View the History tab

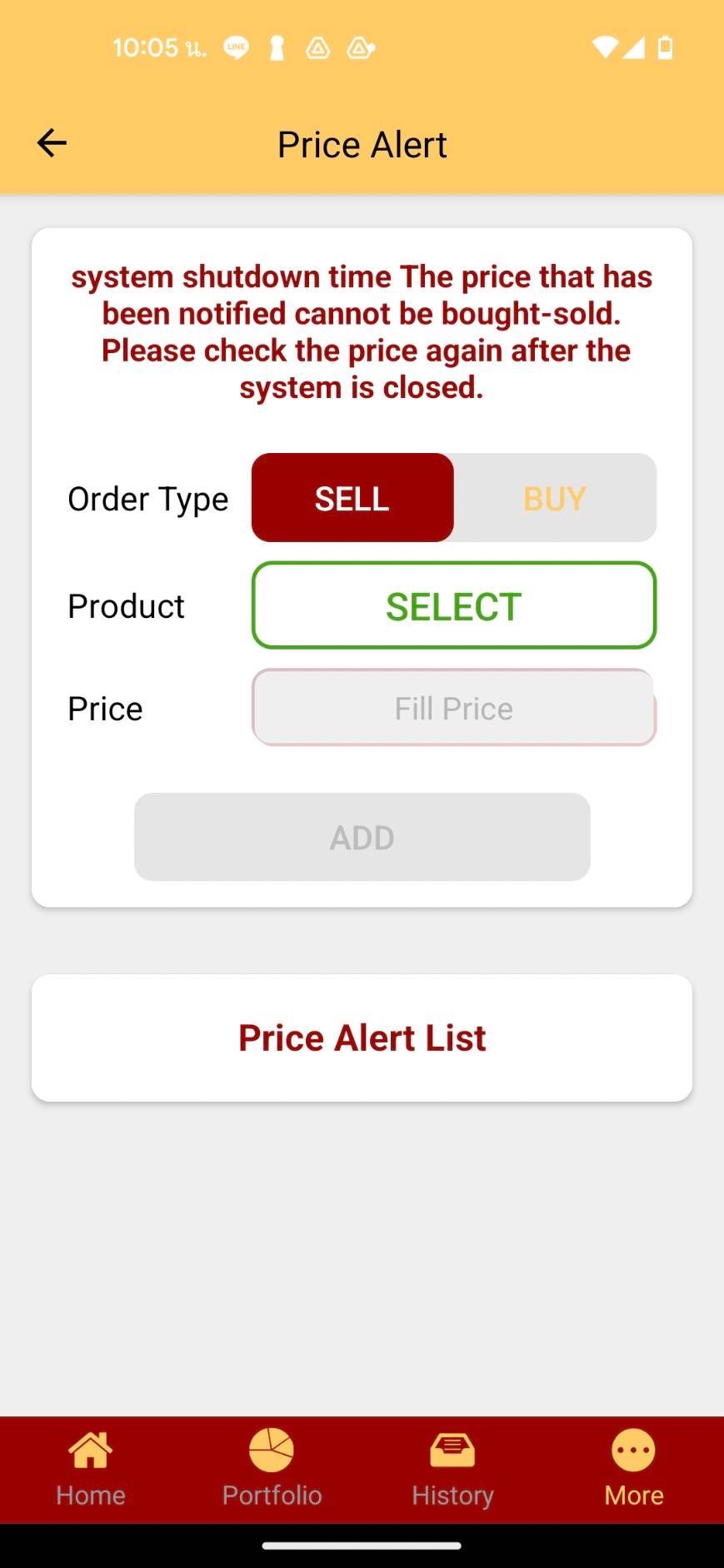point(452,1470)
